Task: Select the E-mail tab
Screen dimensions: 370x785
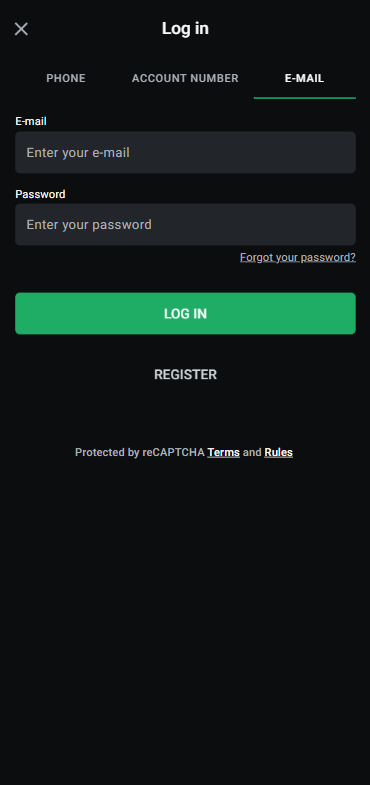Action: point(304,79)
